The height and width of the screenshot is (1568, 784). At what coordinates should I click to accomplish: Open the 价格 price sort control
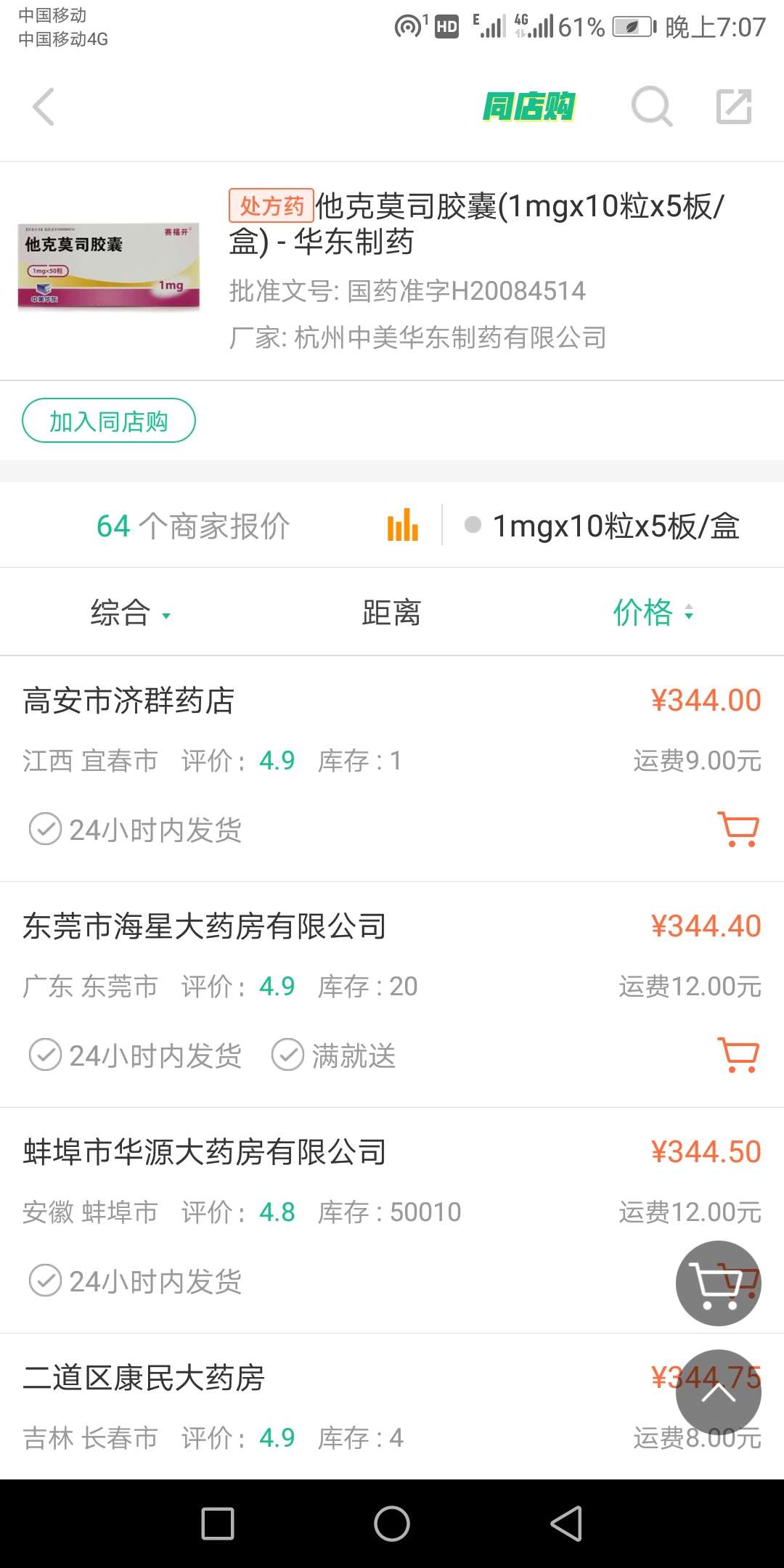point(652,612)
